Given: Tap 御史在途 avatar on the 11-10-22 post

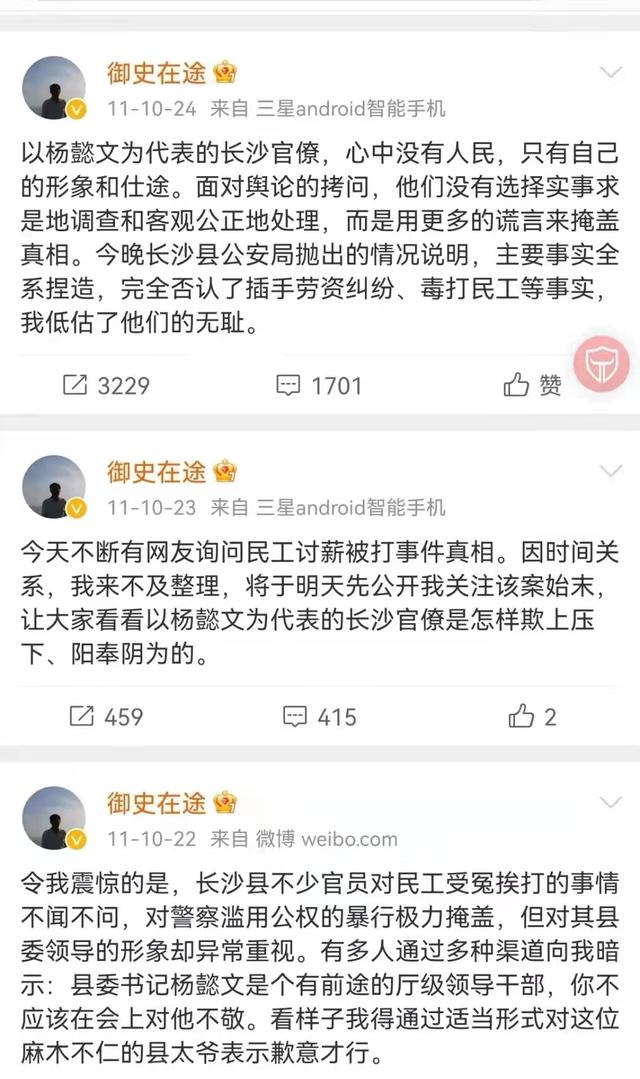Looking at the screenshot, I should click(x=54, y=818).
